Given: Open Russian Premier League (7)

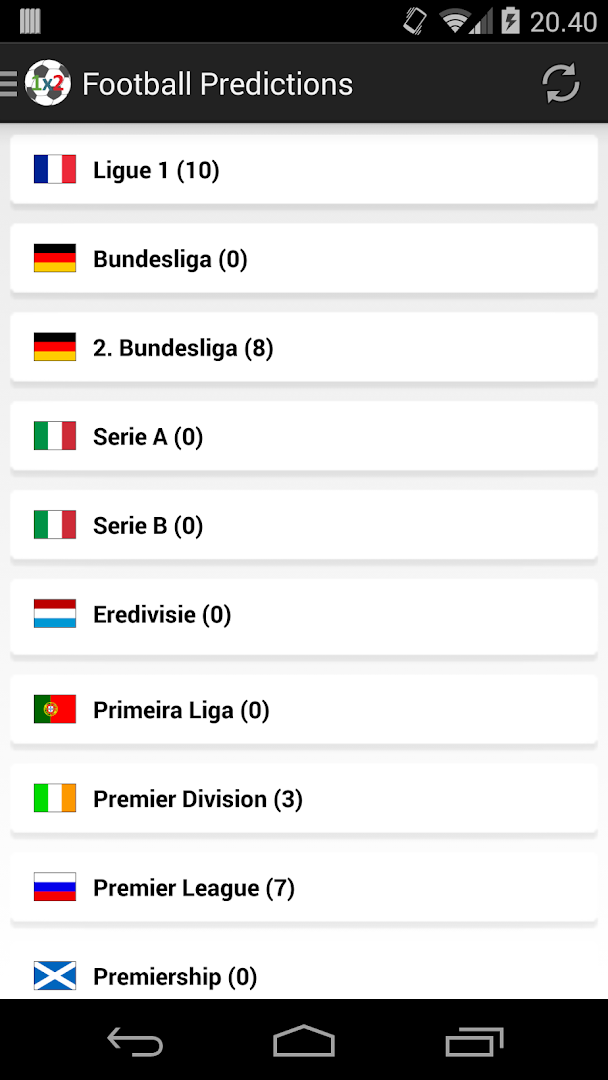Looking at the screenshot, I should pos(304,888).
